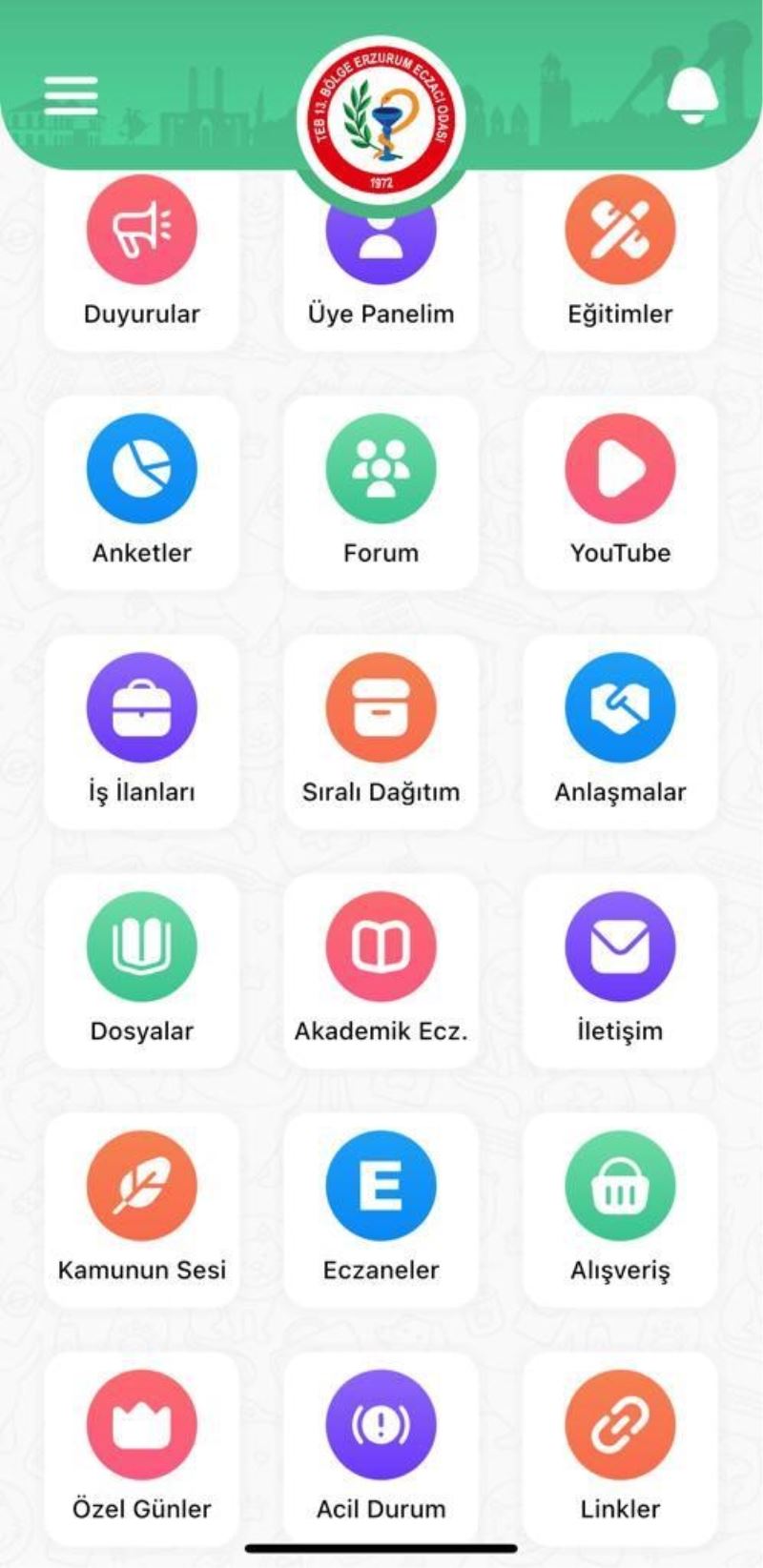763x1568 pixels.
Task: Tap Kamunun Sesi tile
Action: pos(142,1211)
